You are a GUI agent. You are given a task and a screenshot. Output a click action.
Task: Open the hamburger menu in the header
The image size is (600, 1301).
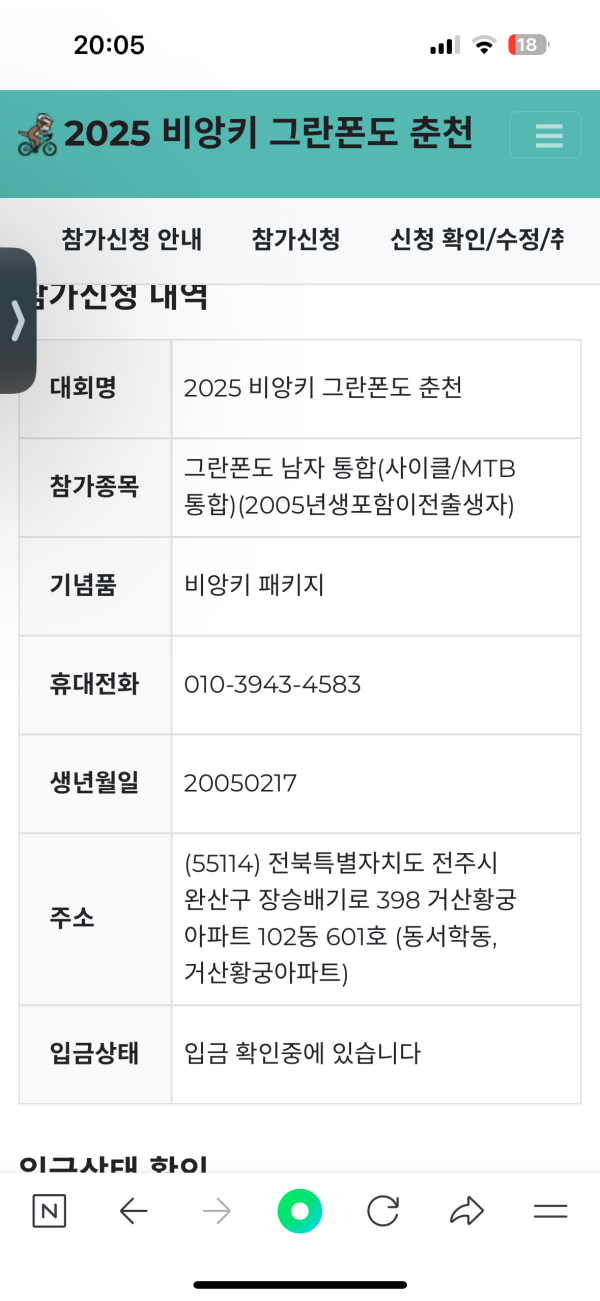545,135
